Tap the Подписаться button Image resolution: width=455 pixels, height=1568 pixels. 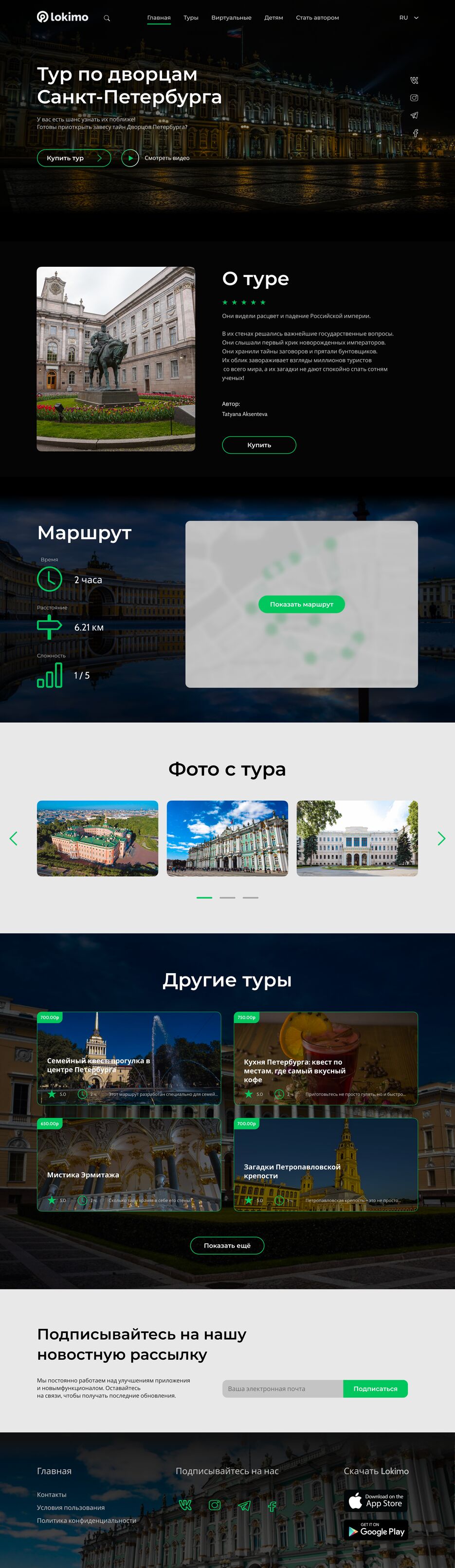[x=375, y=1388]
